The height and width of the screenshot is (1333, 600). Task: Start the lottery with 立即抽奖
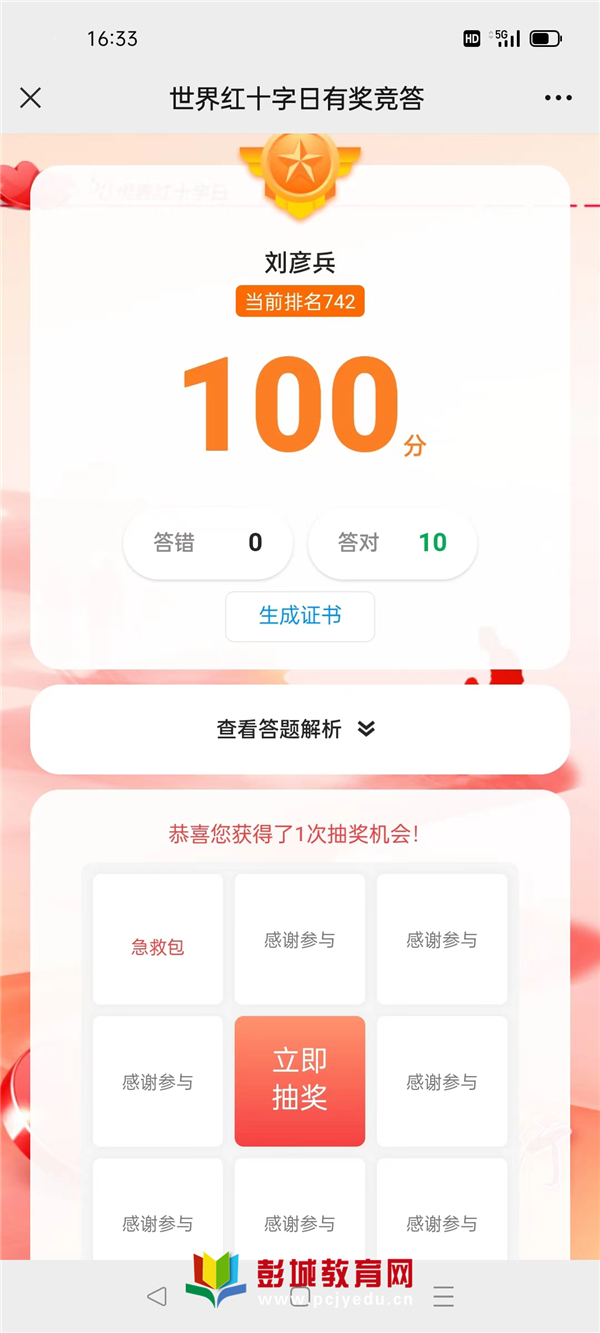point(300,1080)
